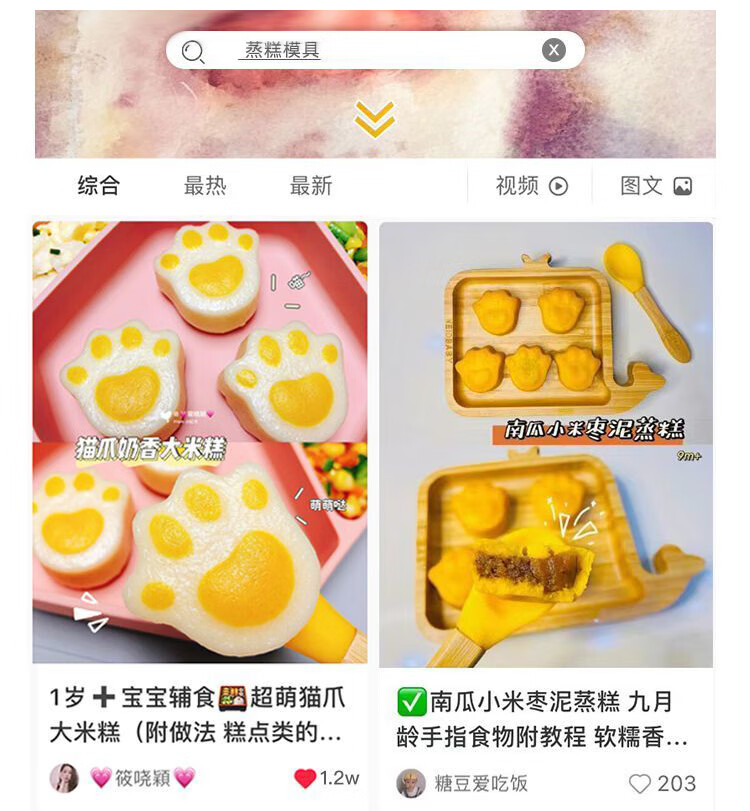This screenshot has width=750, height=811.
Task: Open 糖豆爱吃饭's profile
Action: coord(411,783)
